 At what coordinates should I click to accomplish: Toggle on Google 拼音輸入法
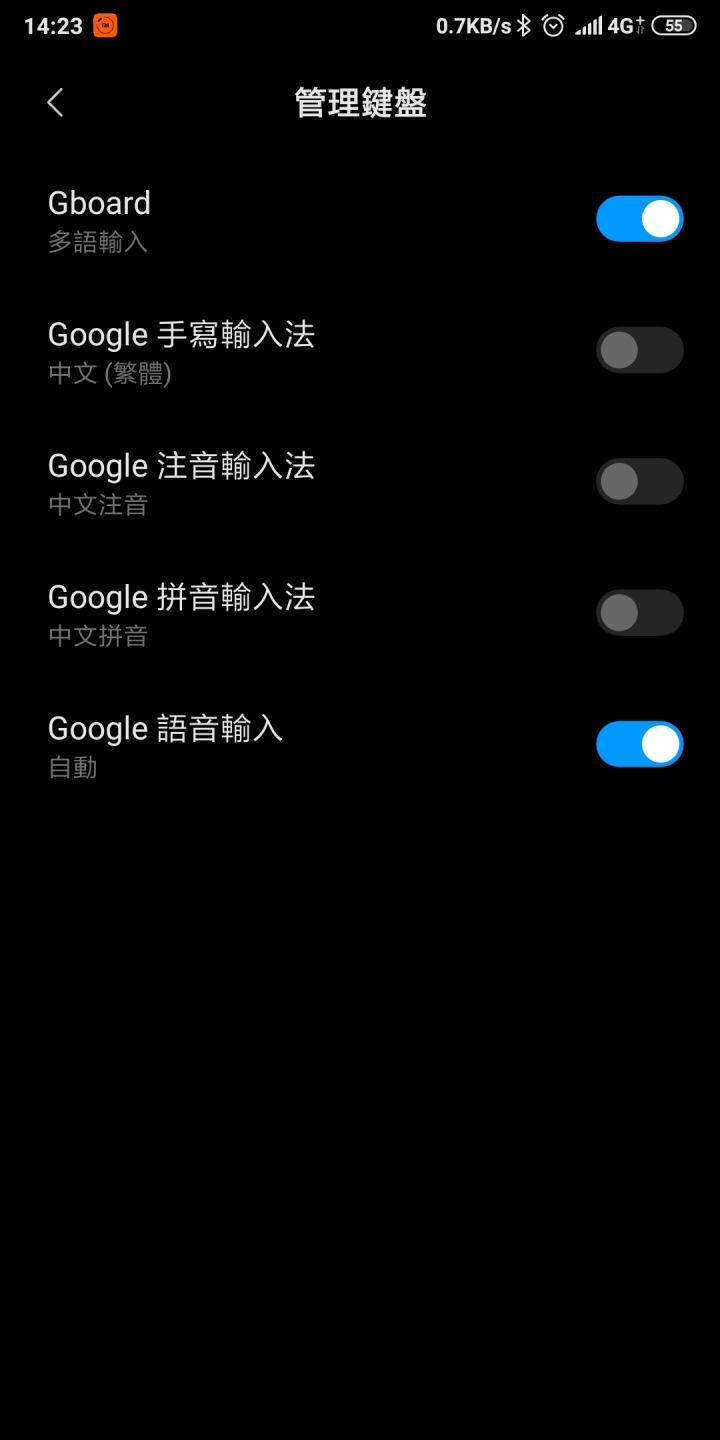[640, 613]
